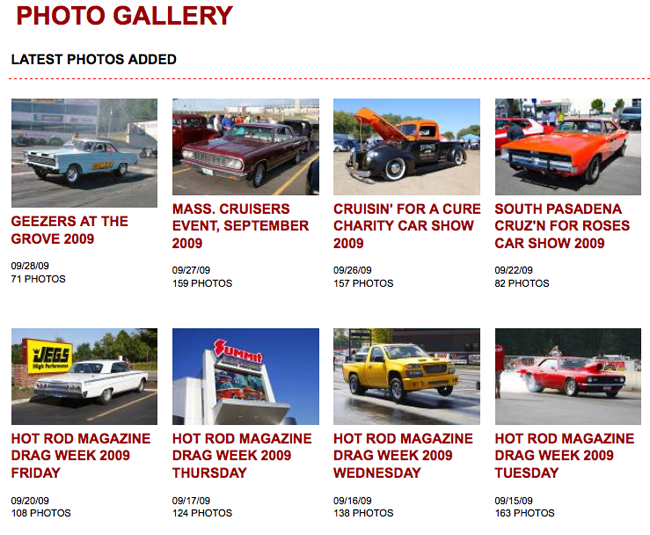Image resolution: width=650 pixels, height=535 pixels.
Task: Tap the Geezers at the Grove 2009 title
Action: [70, 230]
